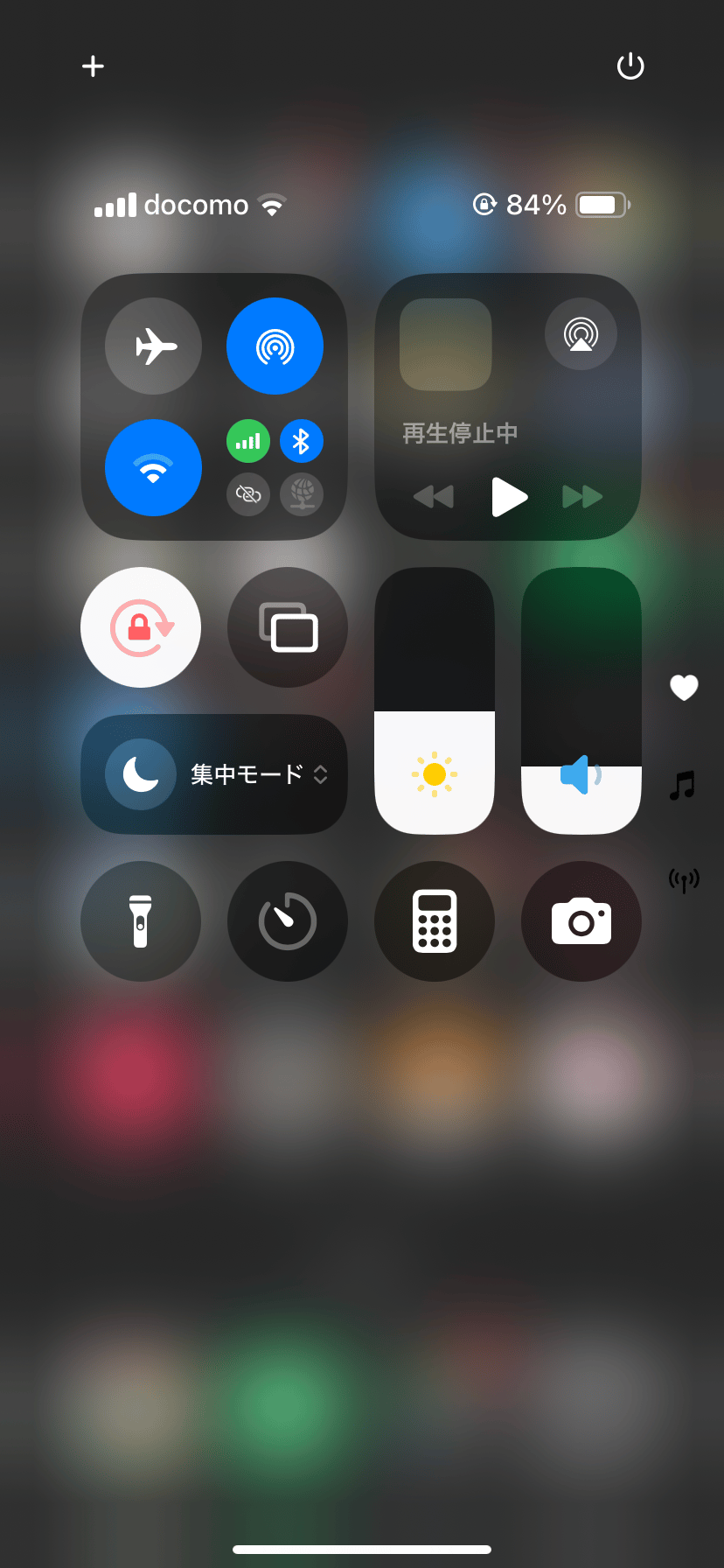Add a control with the plus button
Screen dimensions: 724x1568
pyautogui.click(x=93, y=66)
